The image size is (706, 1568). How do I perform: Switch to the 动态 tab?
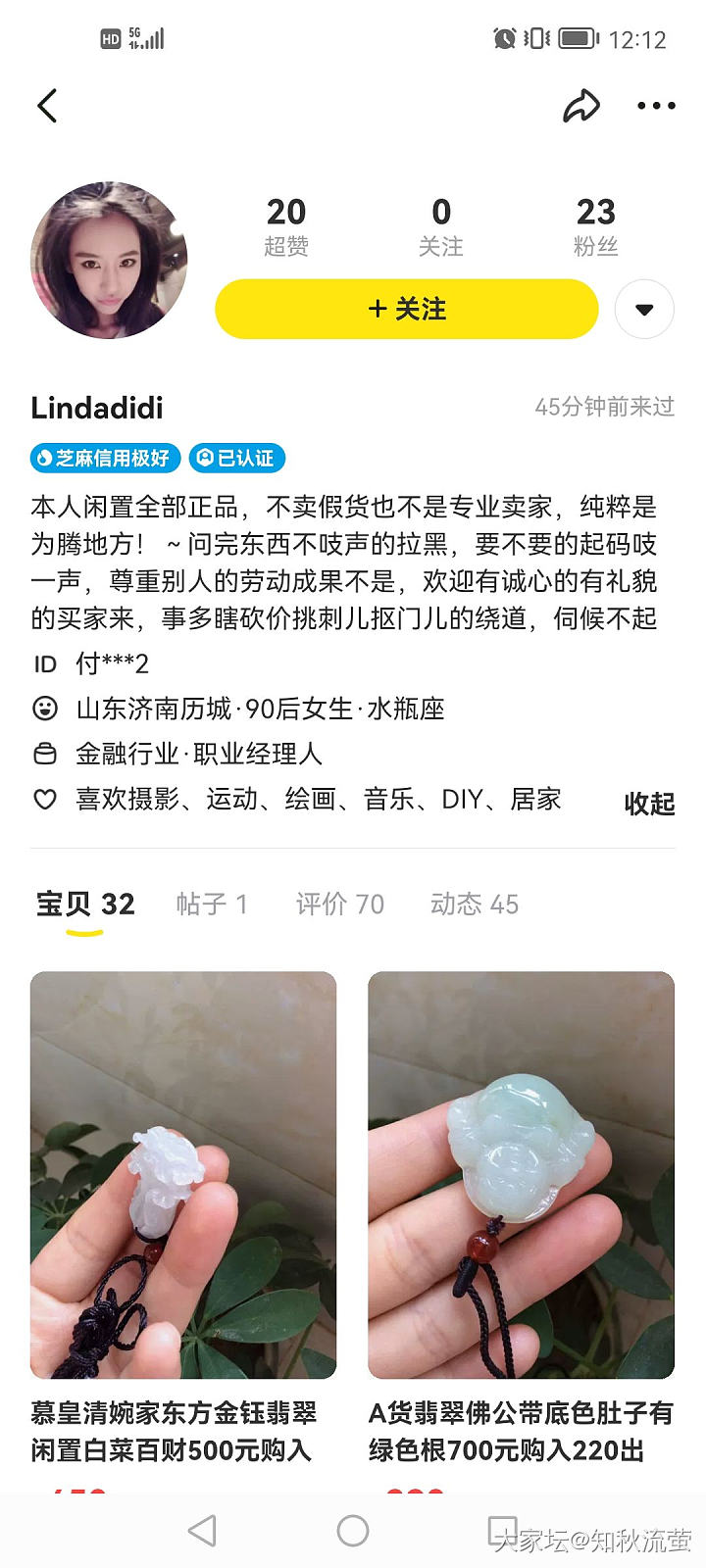tap(475, 904)
